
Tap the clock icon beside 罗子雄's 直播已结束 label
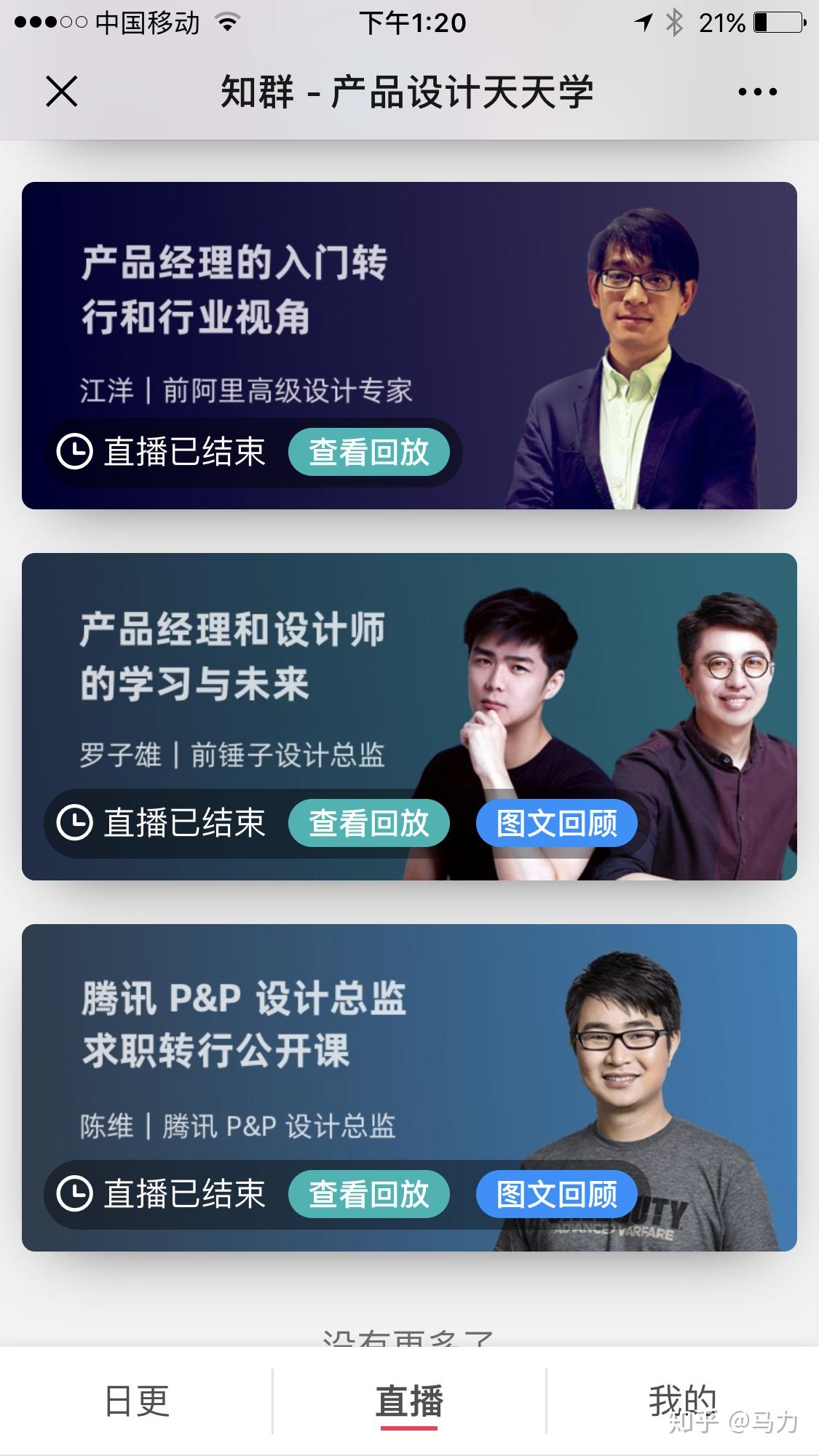[x=76, y=823]
